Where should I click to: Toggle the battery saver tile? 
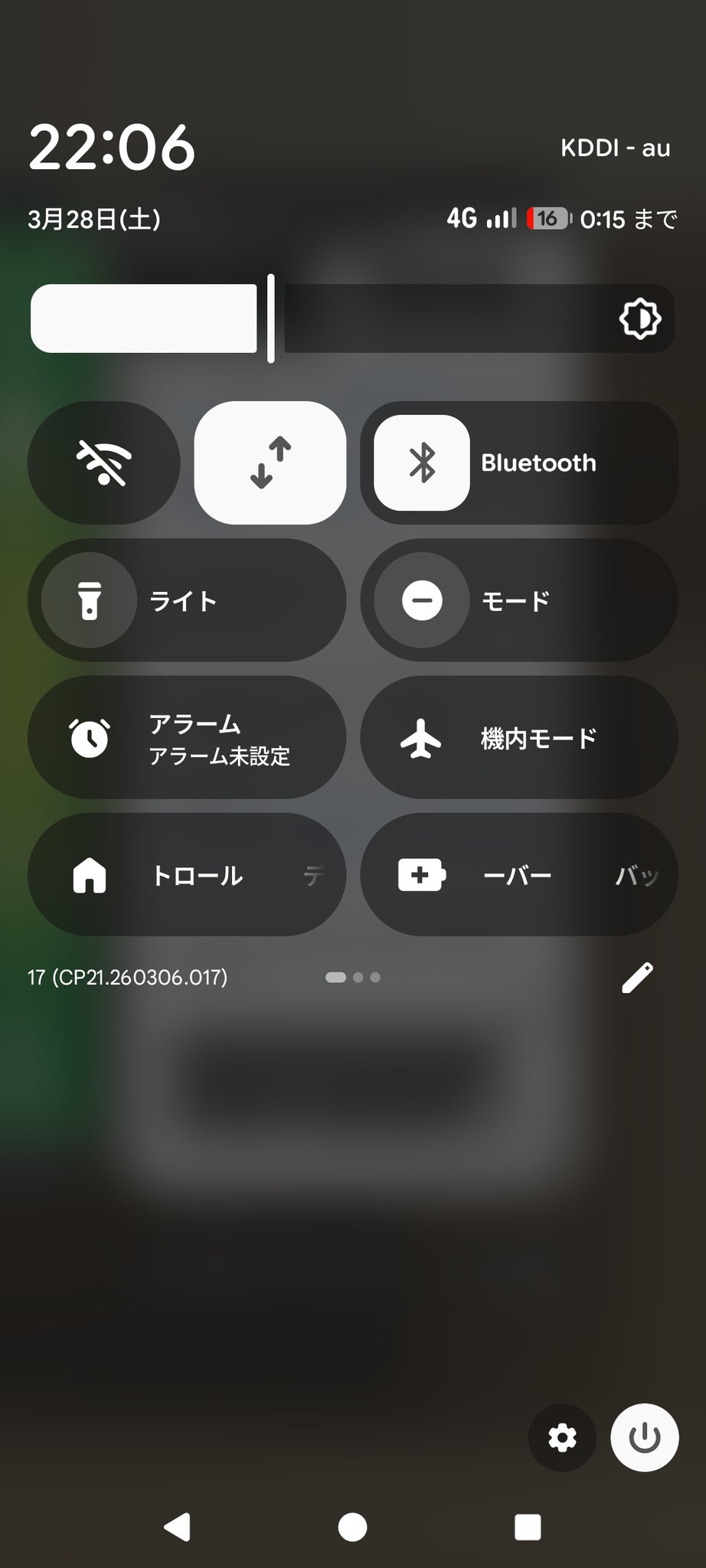(x=519, y=875)
